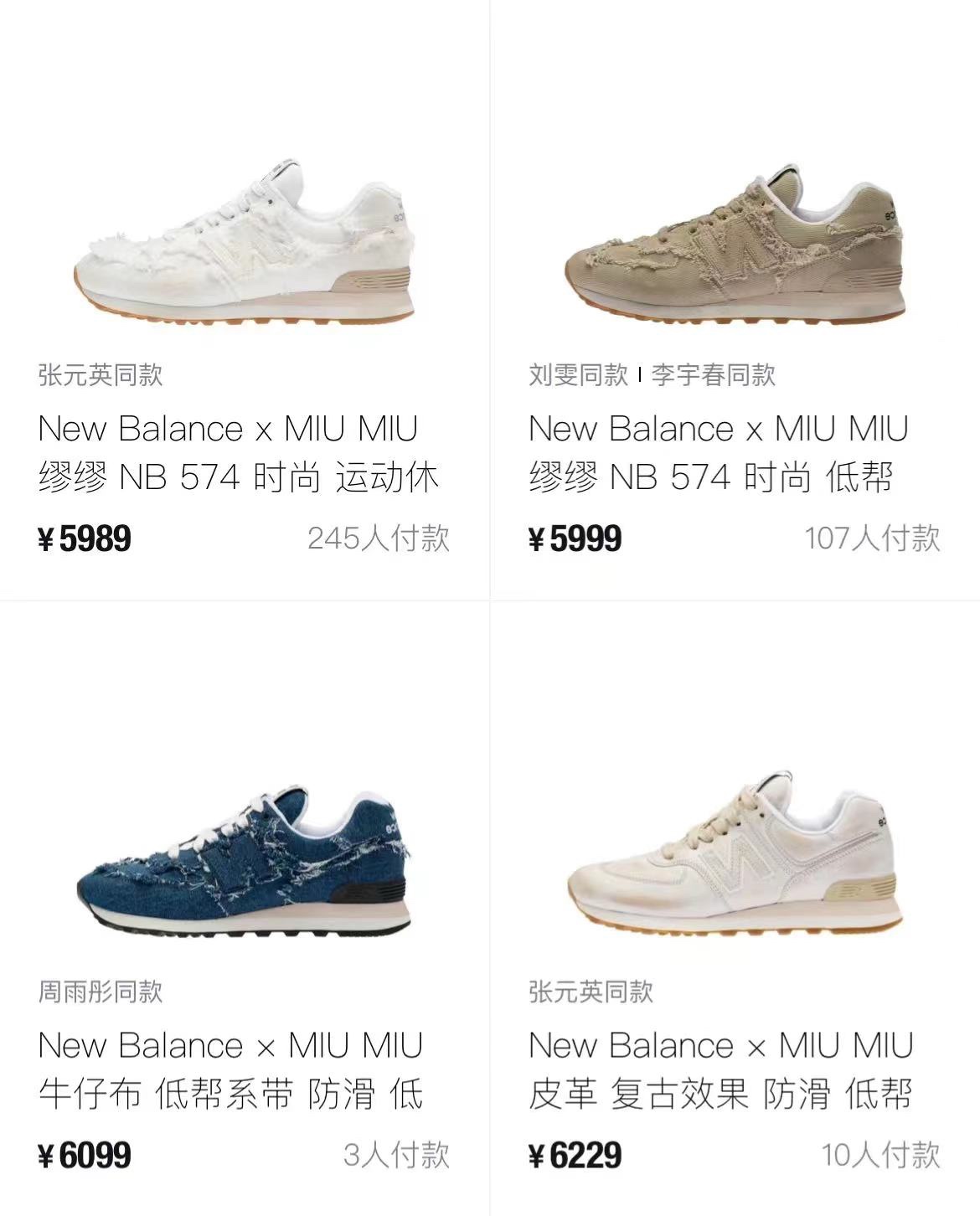
Task: Open the leather vintage sneaker priced ¥6229
Action: point(734,863)
